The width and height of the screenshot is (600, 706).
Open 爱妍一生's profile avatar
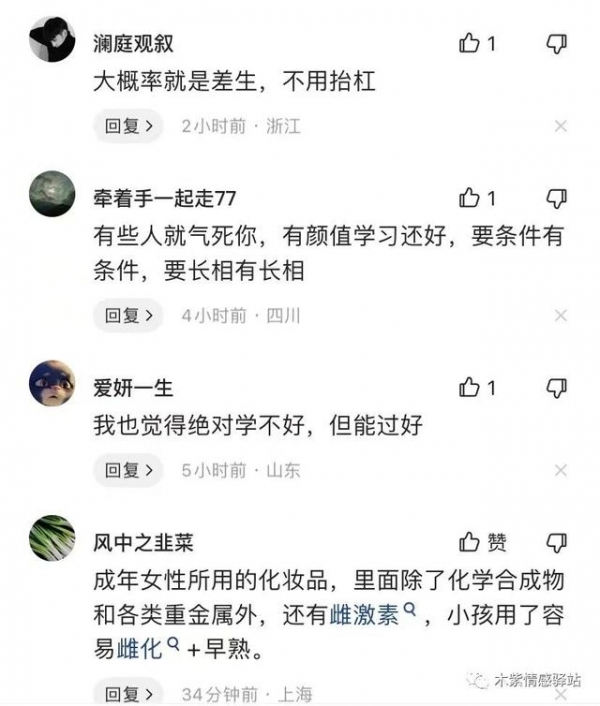pyautogui.click(x=52, y=383)
